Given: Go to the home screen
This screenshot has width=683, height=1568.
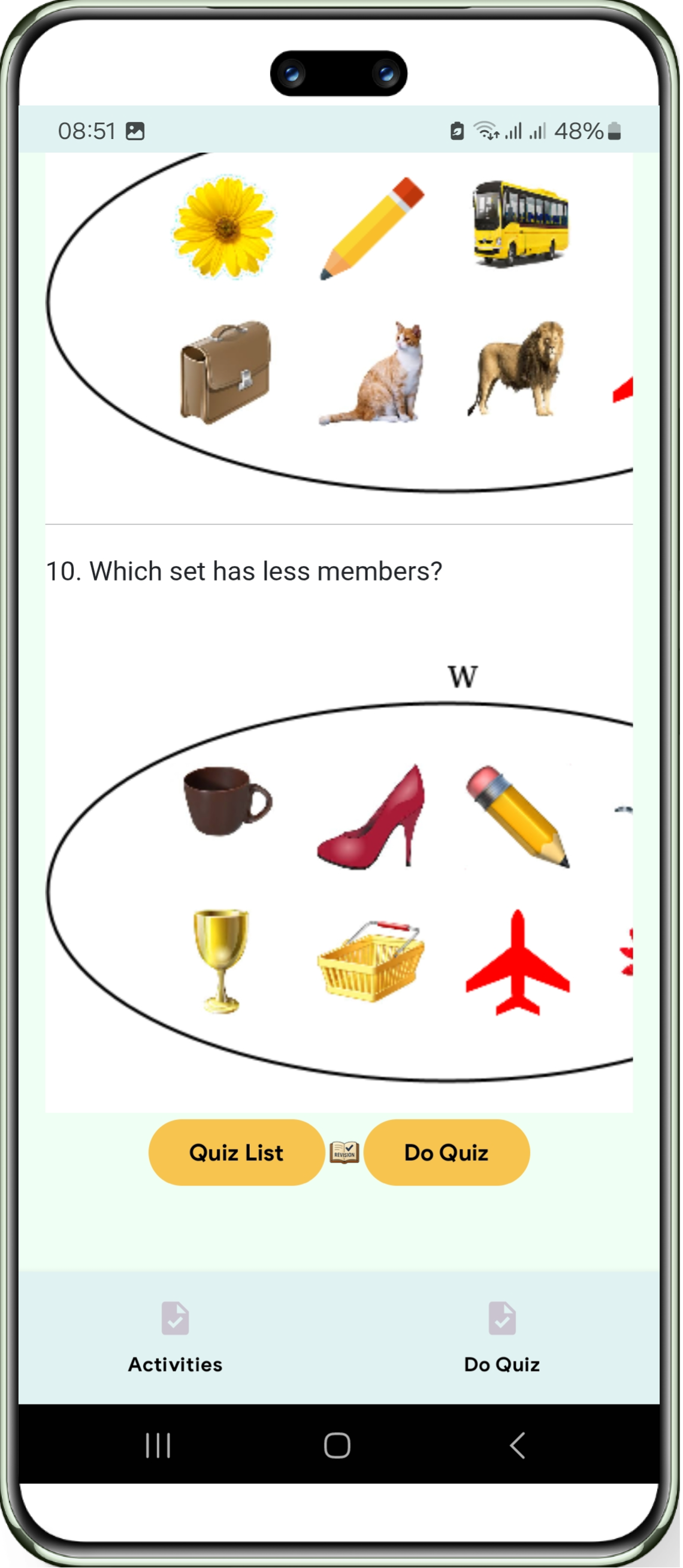Looking at the screenshot, I should tap(337, 1445).
